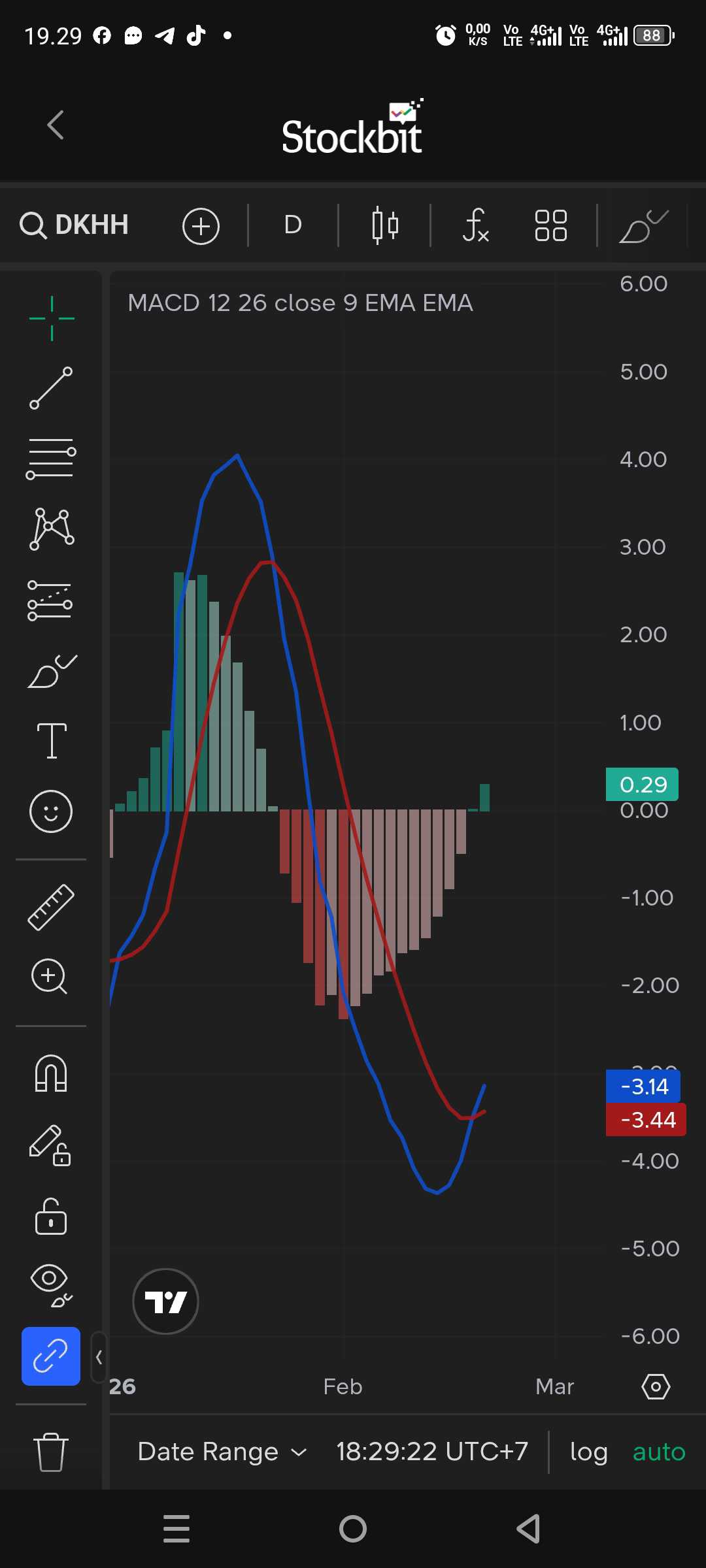Select the crosshair cursor tool

[52, 318]
